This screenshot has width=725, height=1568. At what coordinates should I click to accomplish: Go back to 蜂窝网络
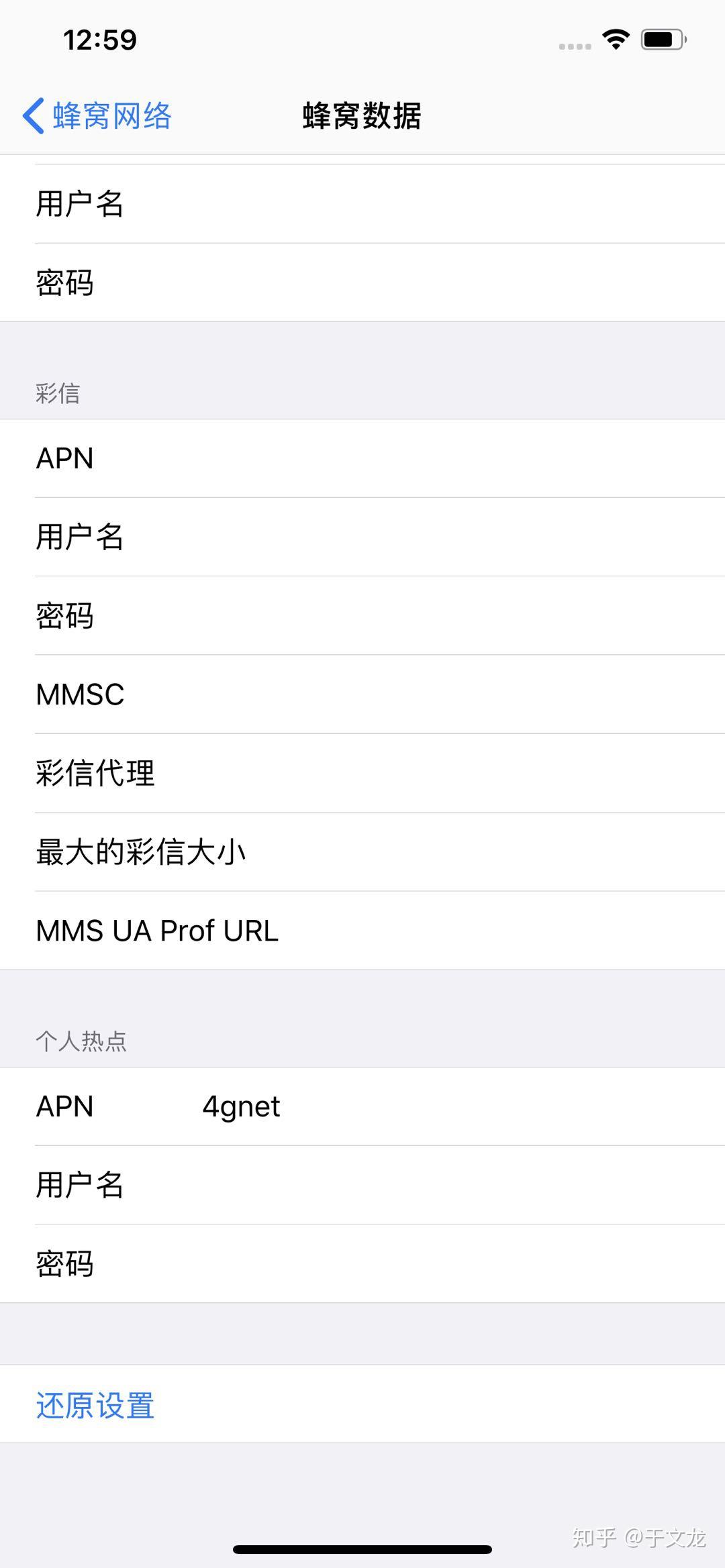point(97,116)
